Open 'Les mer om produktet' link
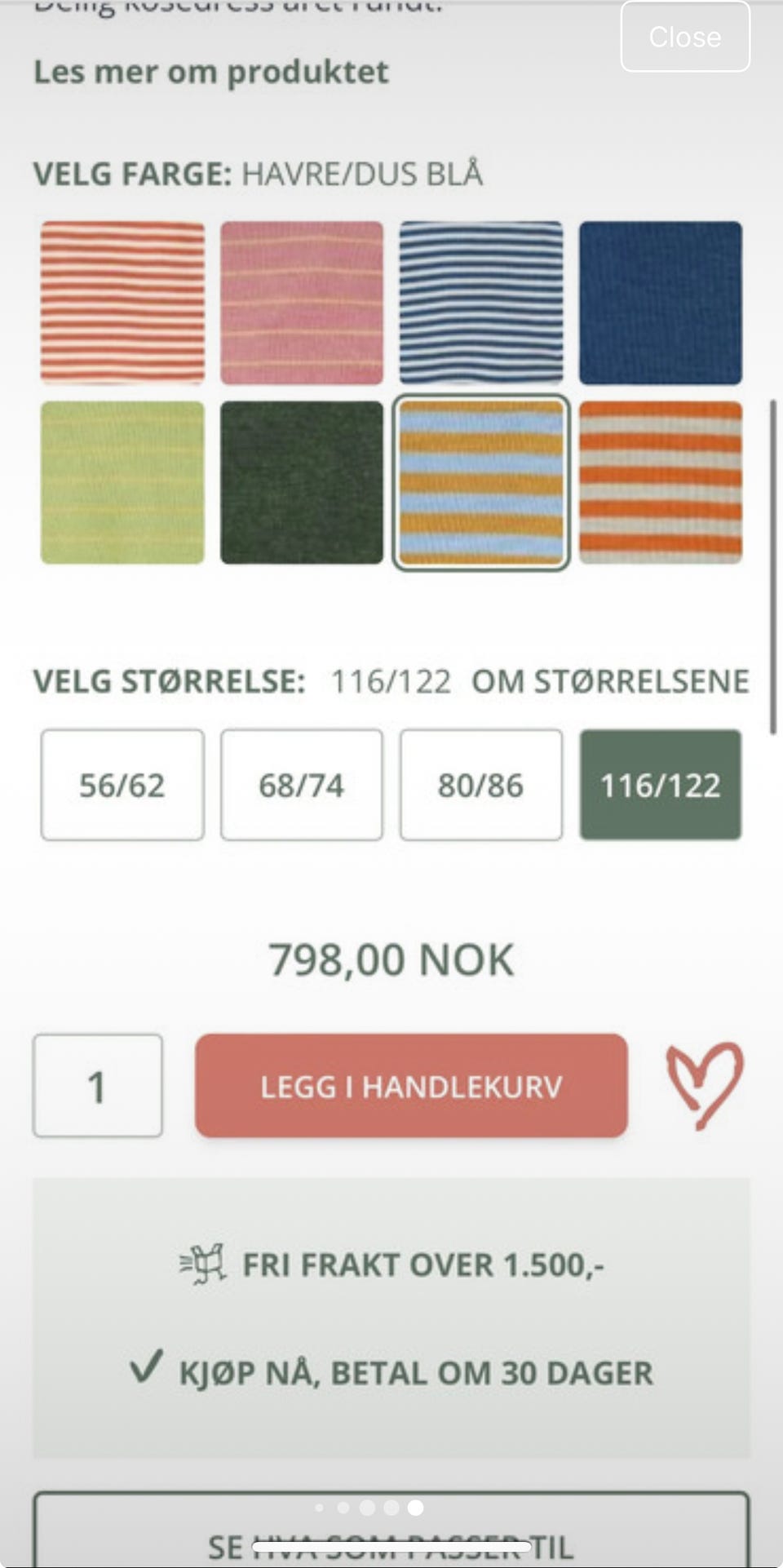This screenshot has height=1568, width=783. (x=210, y=72)
